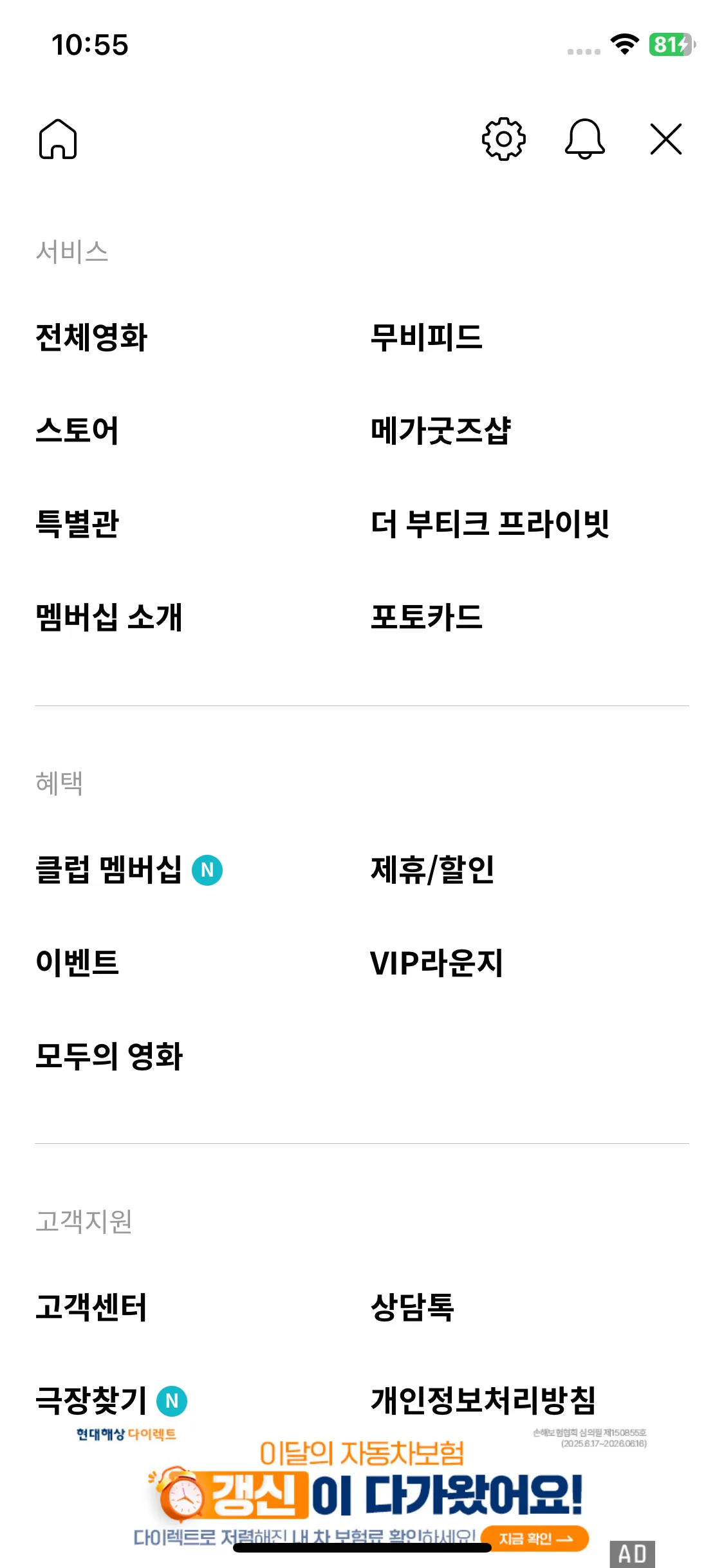Screen dimensions: 724x1568
Task: Select 특별관
Action: 77,523
